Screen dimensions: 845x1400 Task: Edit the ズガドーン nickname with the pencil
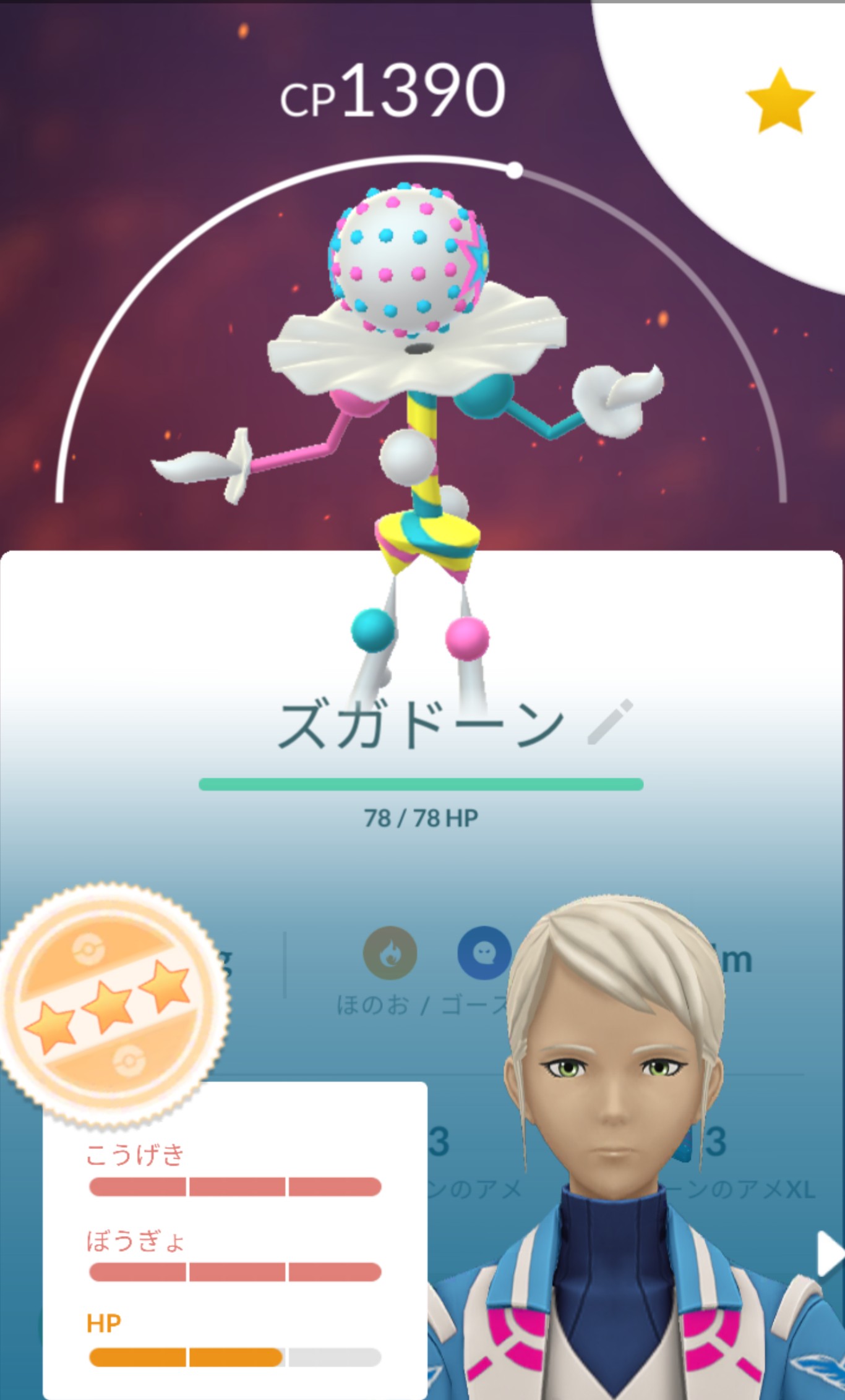(610, 722)
